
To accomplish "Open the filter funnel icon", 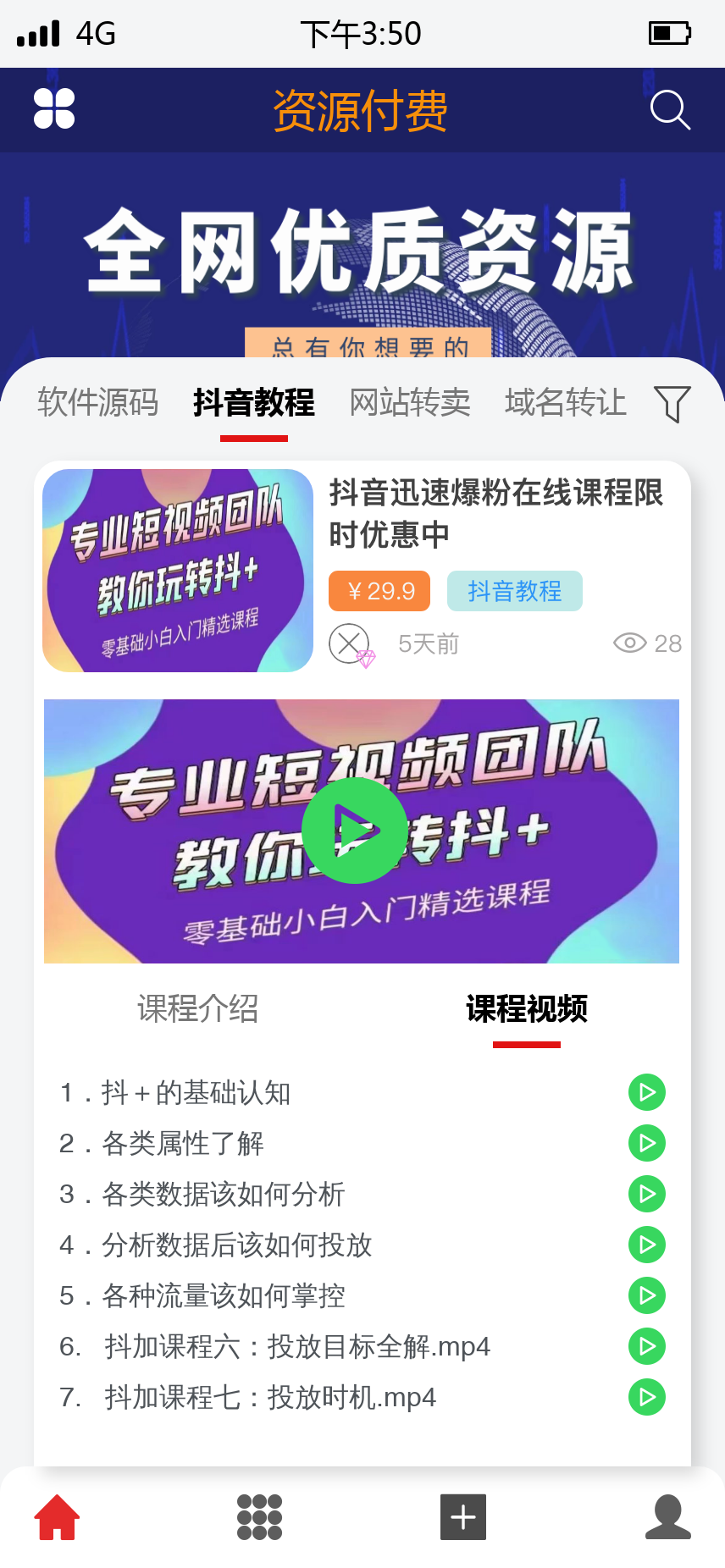I will tap(672, 404).
